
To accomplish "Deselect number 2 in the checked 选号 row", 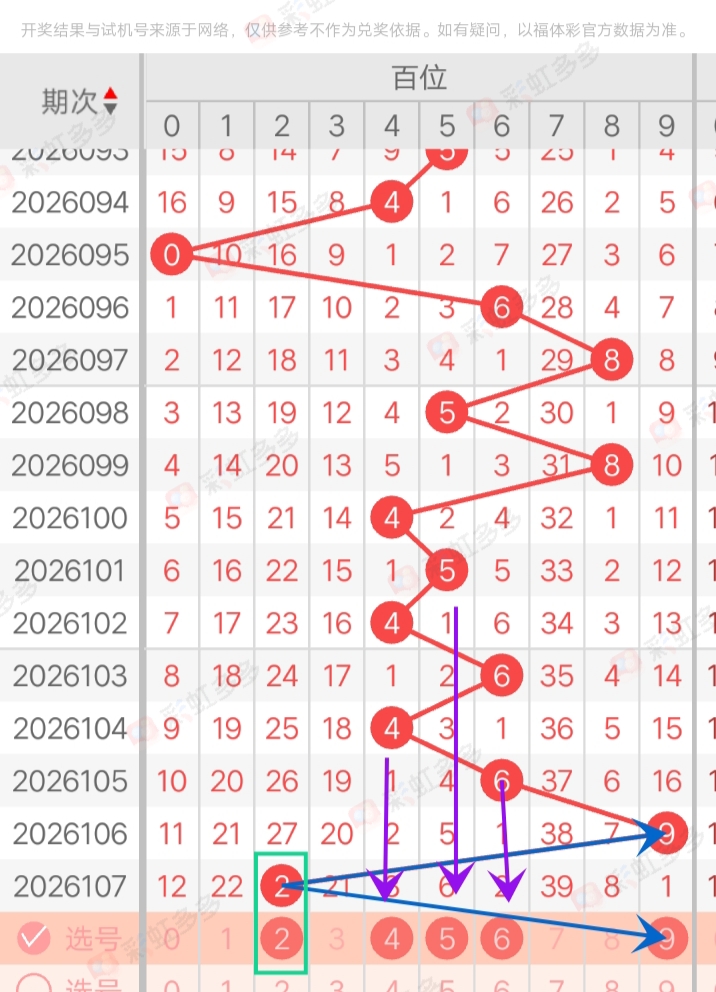I will pos(282,939).
